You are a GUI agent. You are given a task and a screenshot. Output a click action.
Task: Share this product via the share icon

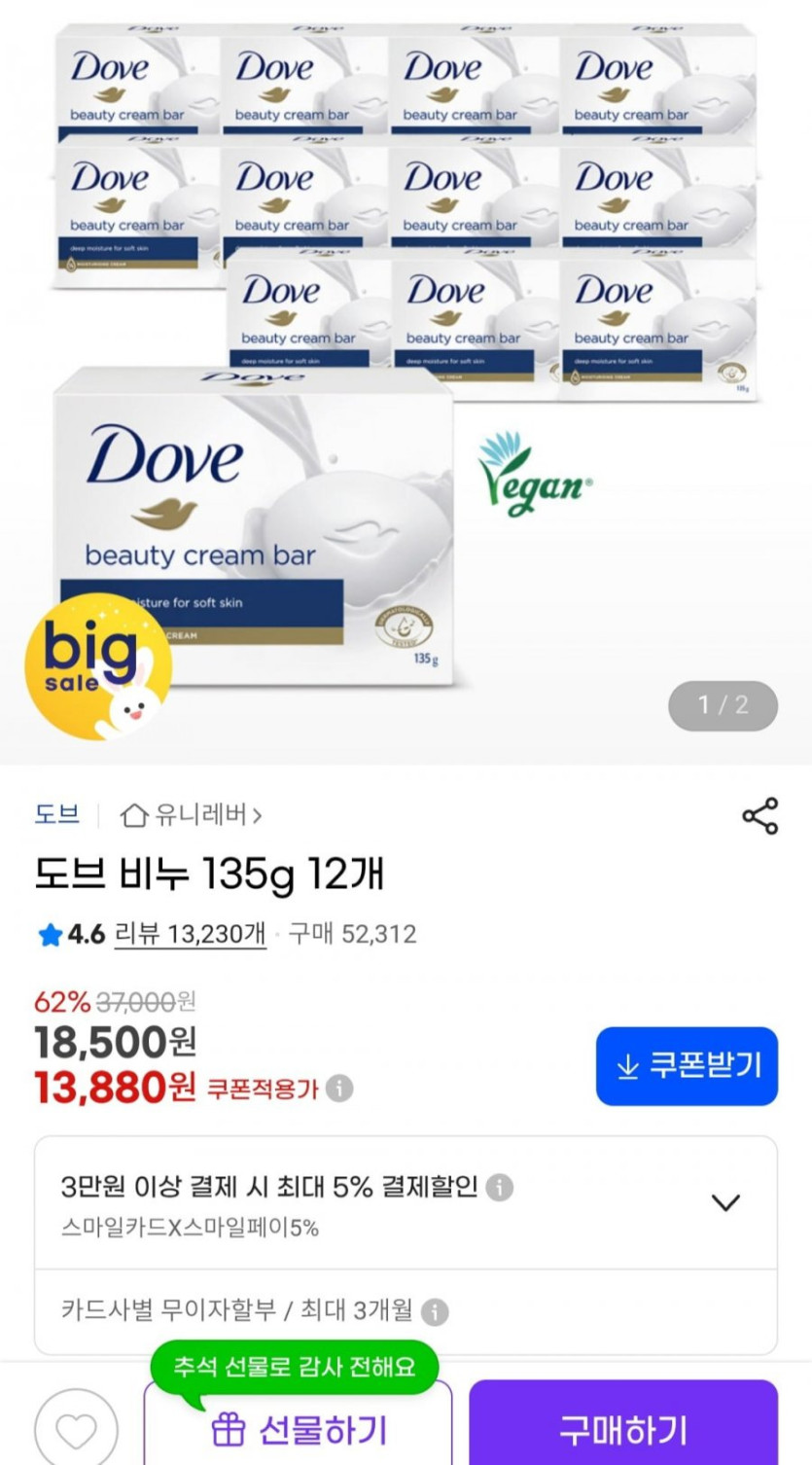(x=759, y=816)
